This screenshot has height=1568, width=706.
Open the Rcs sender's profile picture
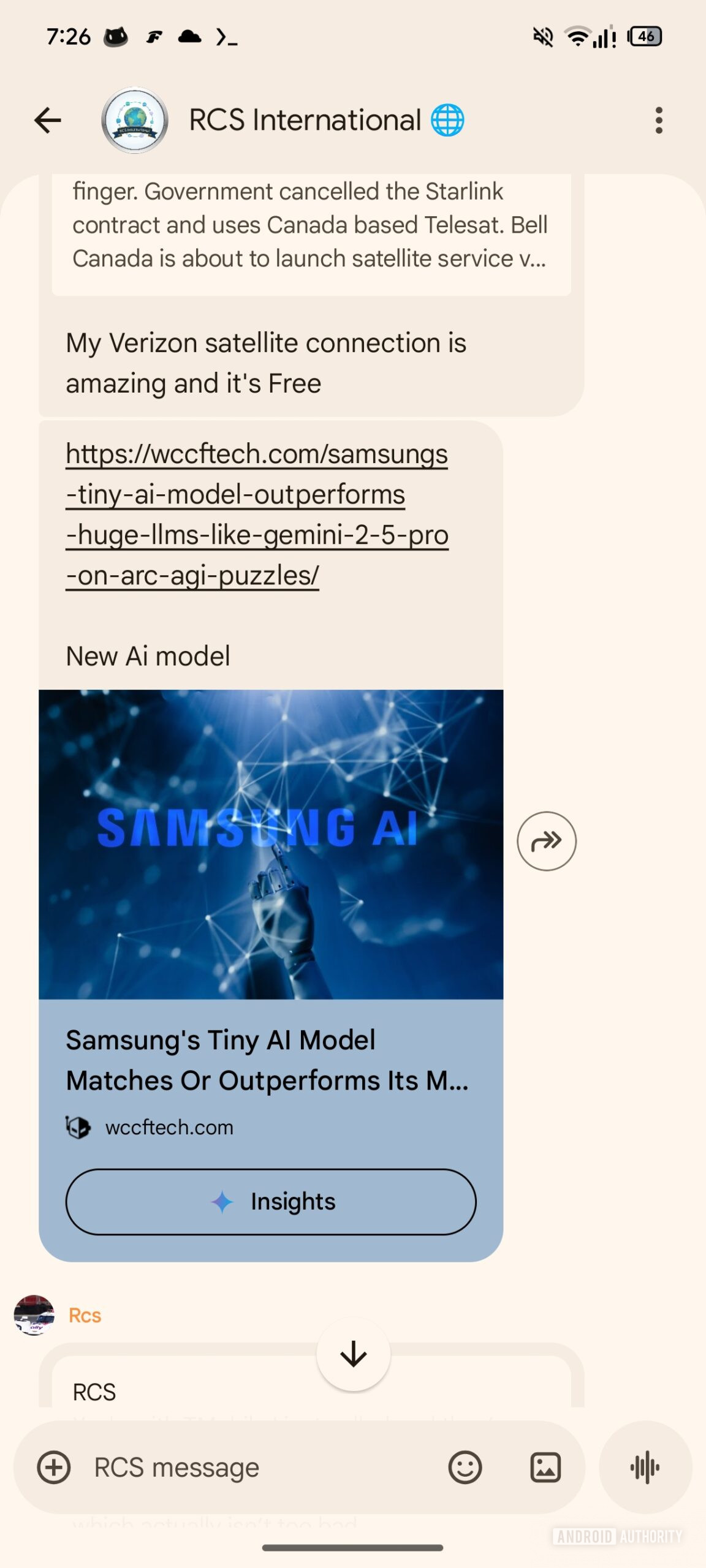click(x=34, y=1315)
